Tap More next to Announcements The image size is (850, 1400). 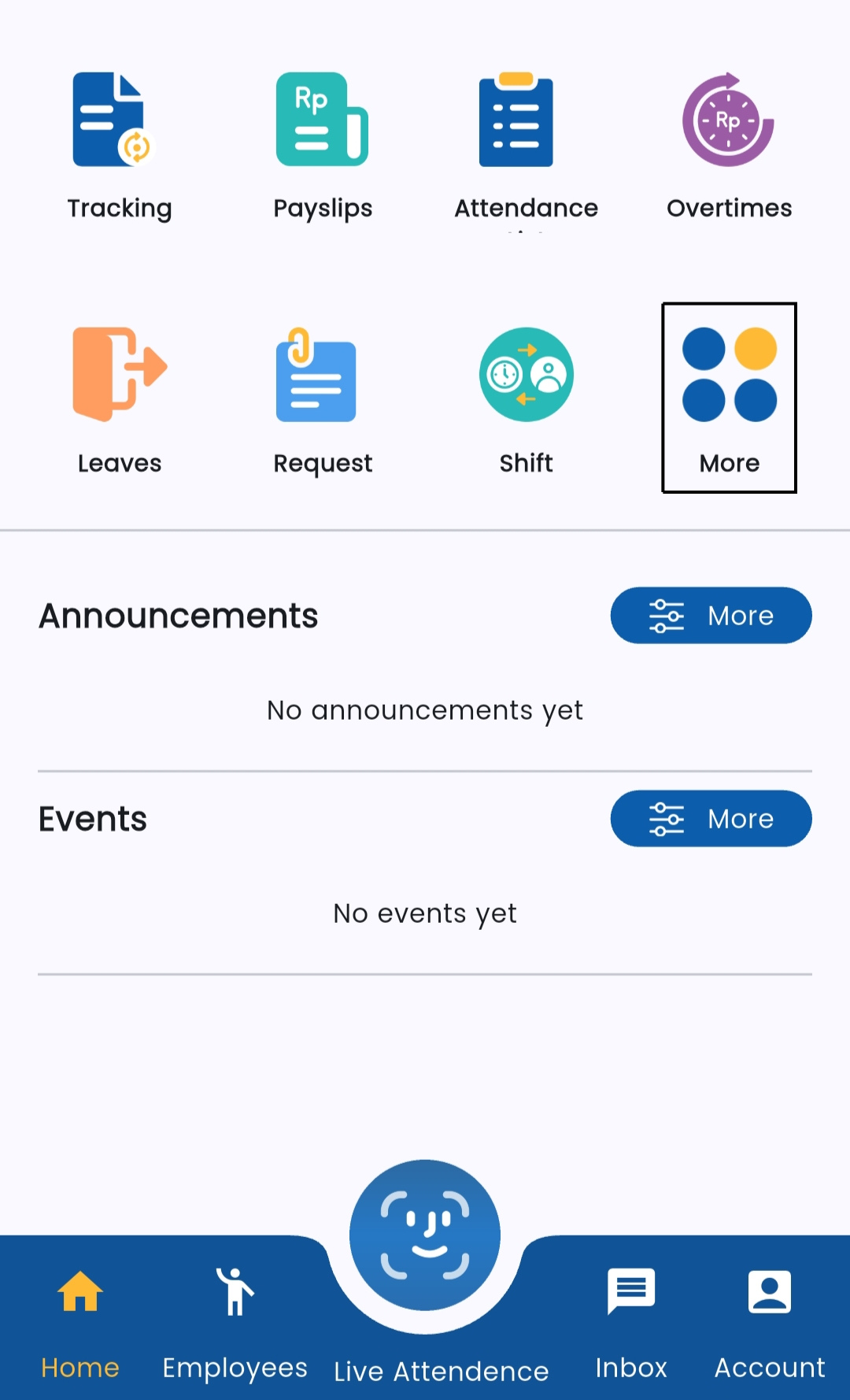711,615
